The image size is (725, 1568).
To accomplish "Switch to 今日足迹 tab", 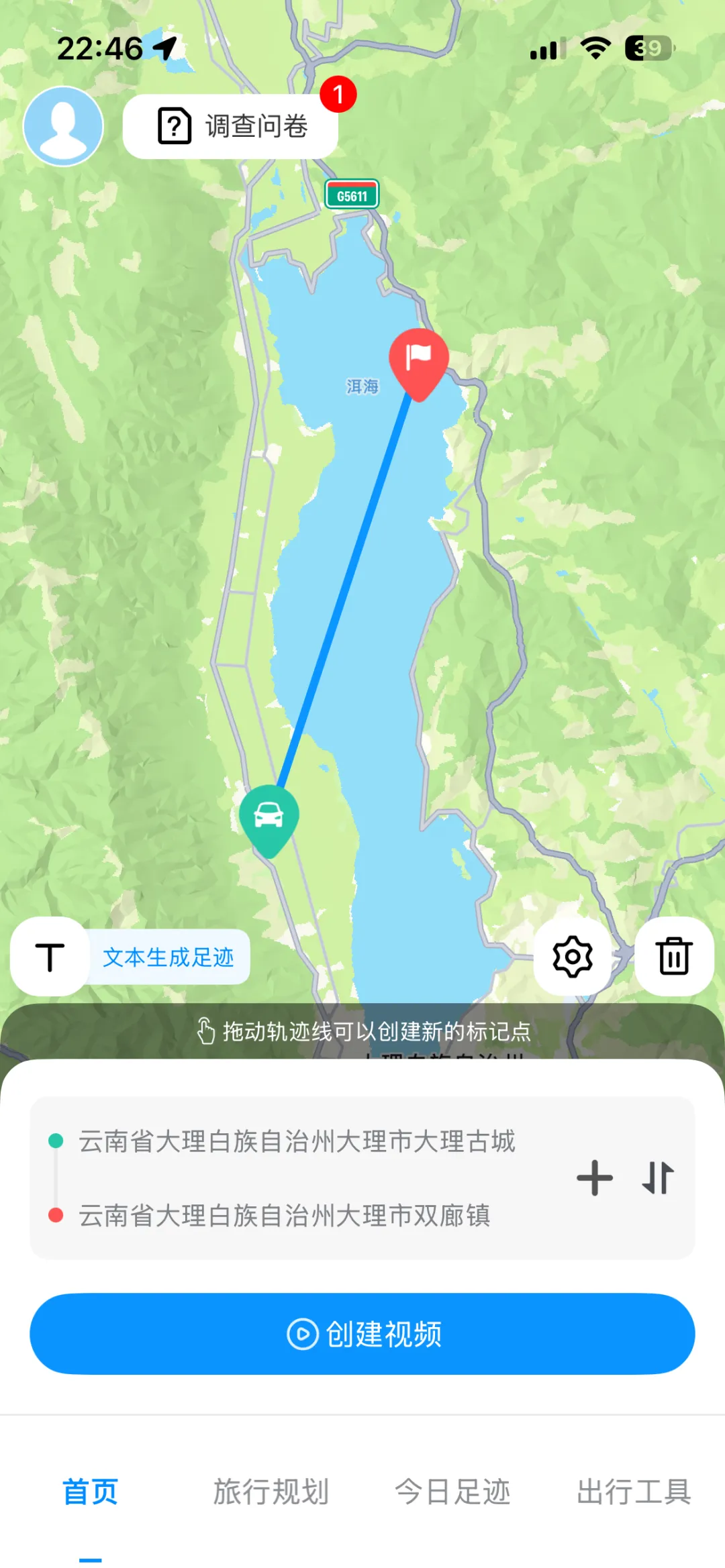I will [452, 1492].
